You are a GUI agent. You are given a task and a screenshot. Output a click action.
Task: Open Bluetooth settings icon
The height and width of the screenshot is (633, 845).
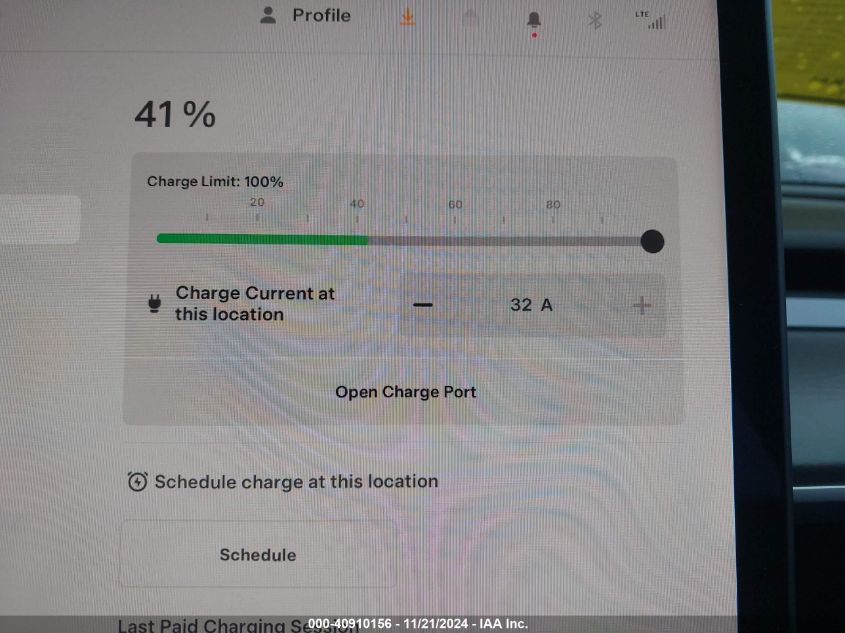(x=594, y=20)
